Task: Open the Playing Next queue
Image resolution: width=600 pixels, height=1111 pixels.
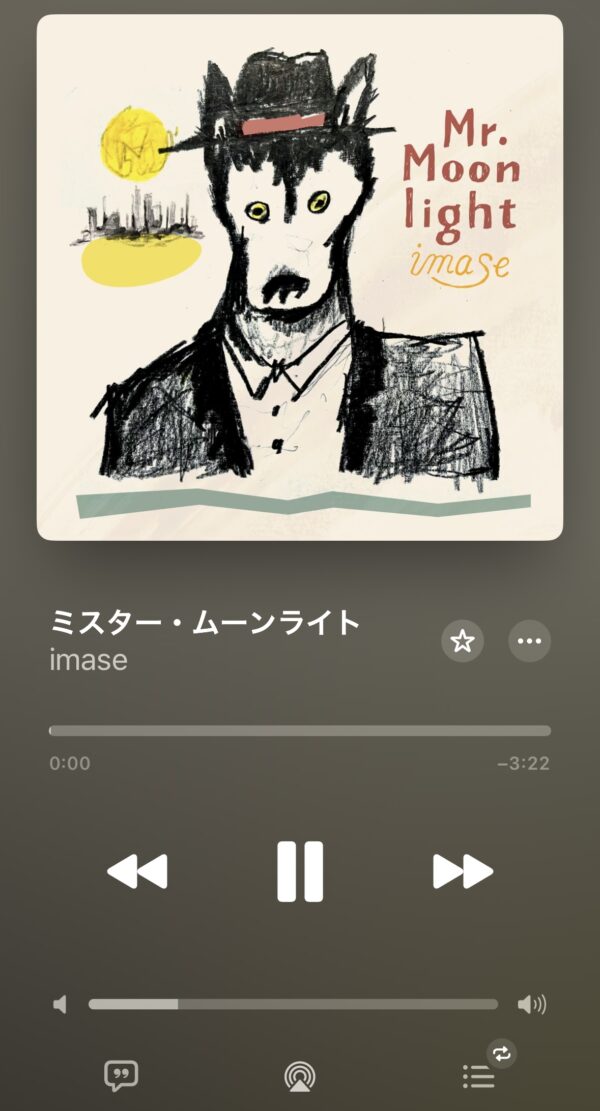Action: (479, 1076)
